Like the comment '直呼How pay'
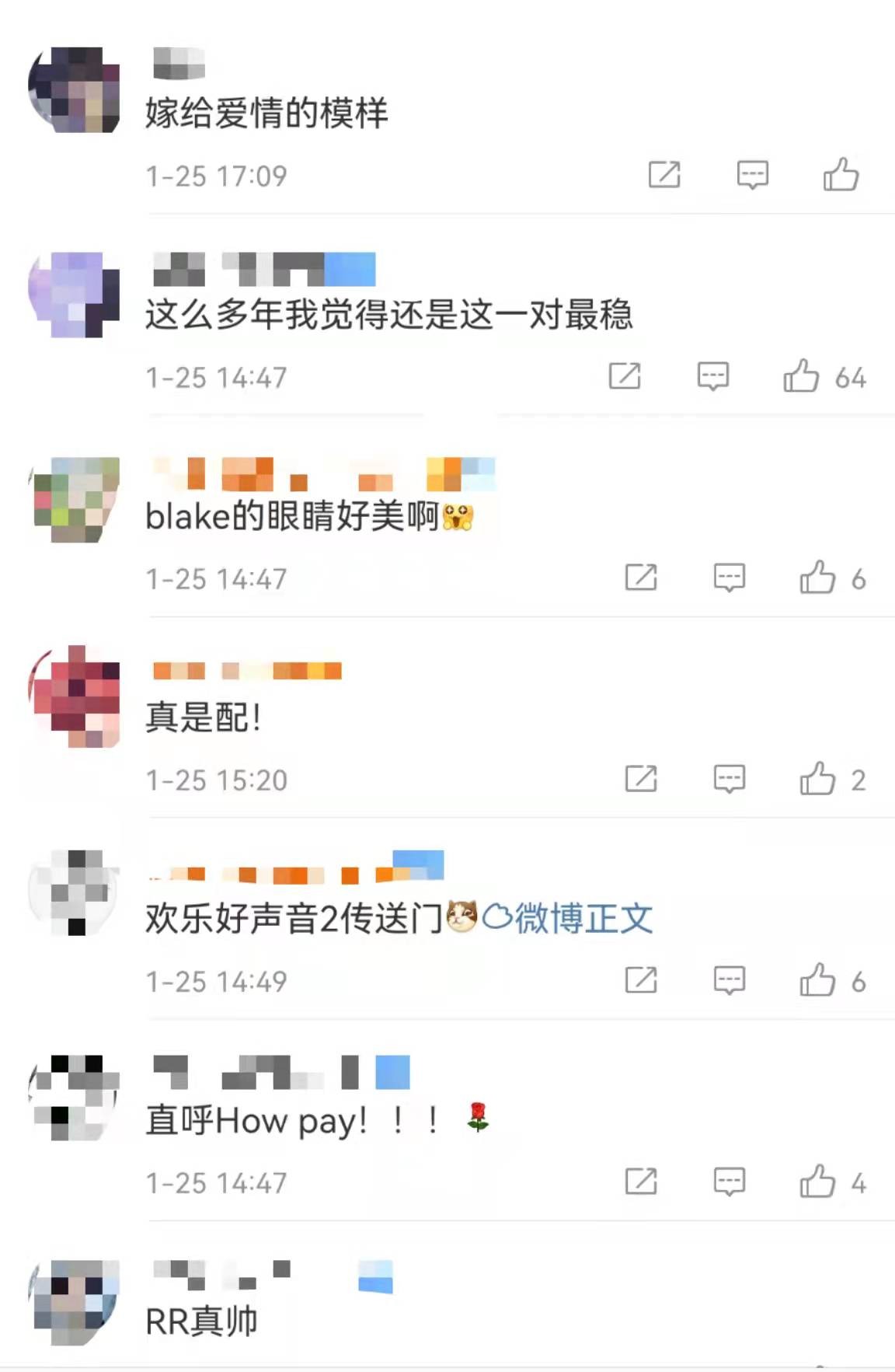The image size is (895, 1372). [817, 1182]
